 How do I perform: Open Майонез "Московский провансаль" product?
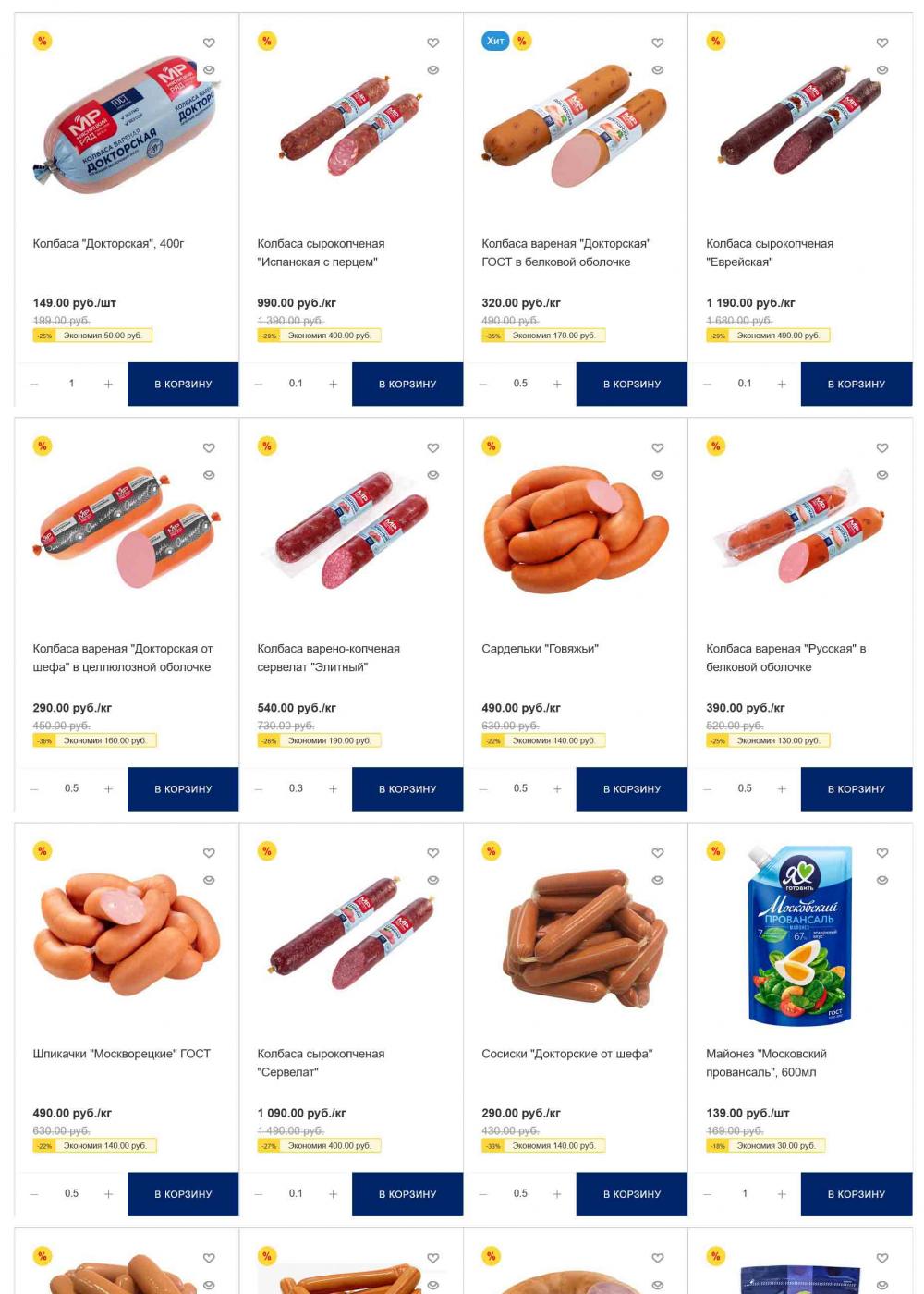tap(766, 1062)
